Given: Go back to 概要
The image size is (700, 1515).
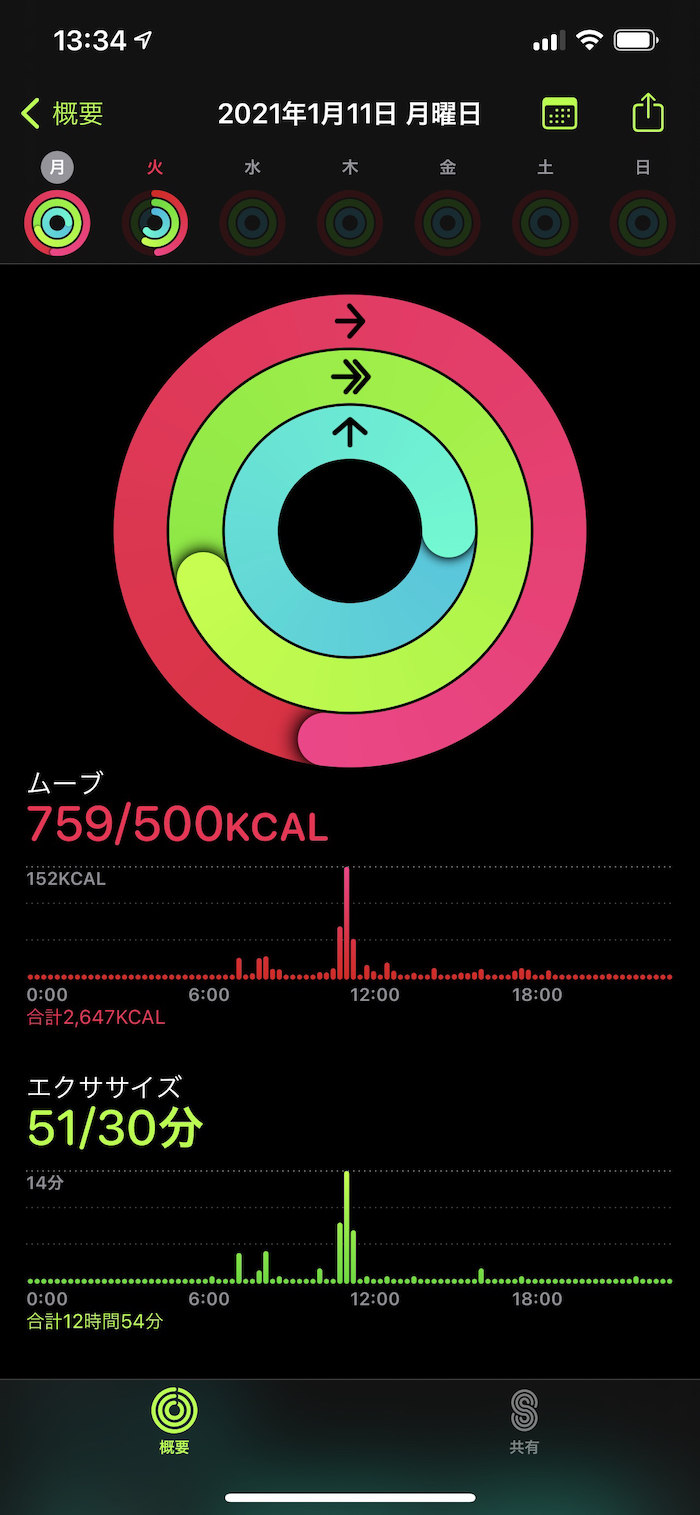Looking at the screenshot, I should pyautogui.click(x=62, y=114).
